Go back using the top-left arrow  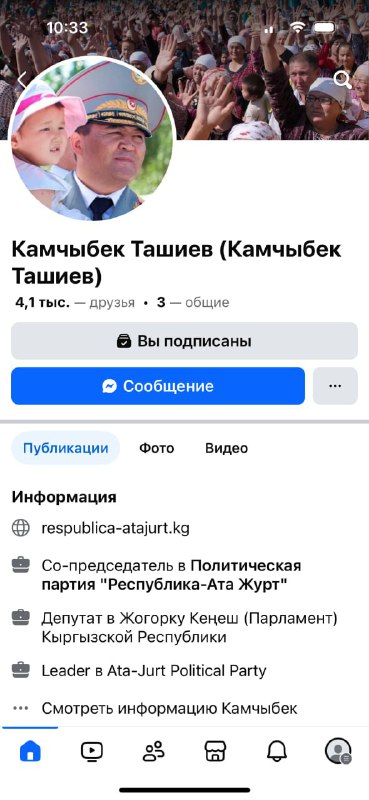click(21, 80)
